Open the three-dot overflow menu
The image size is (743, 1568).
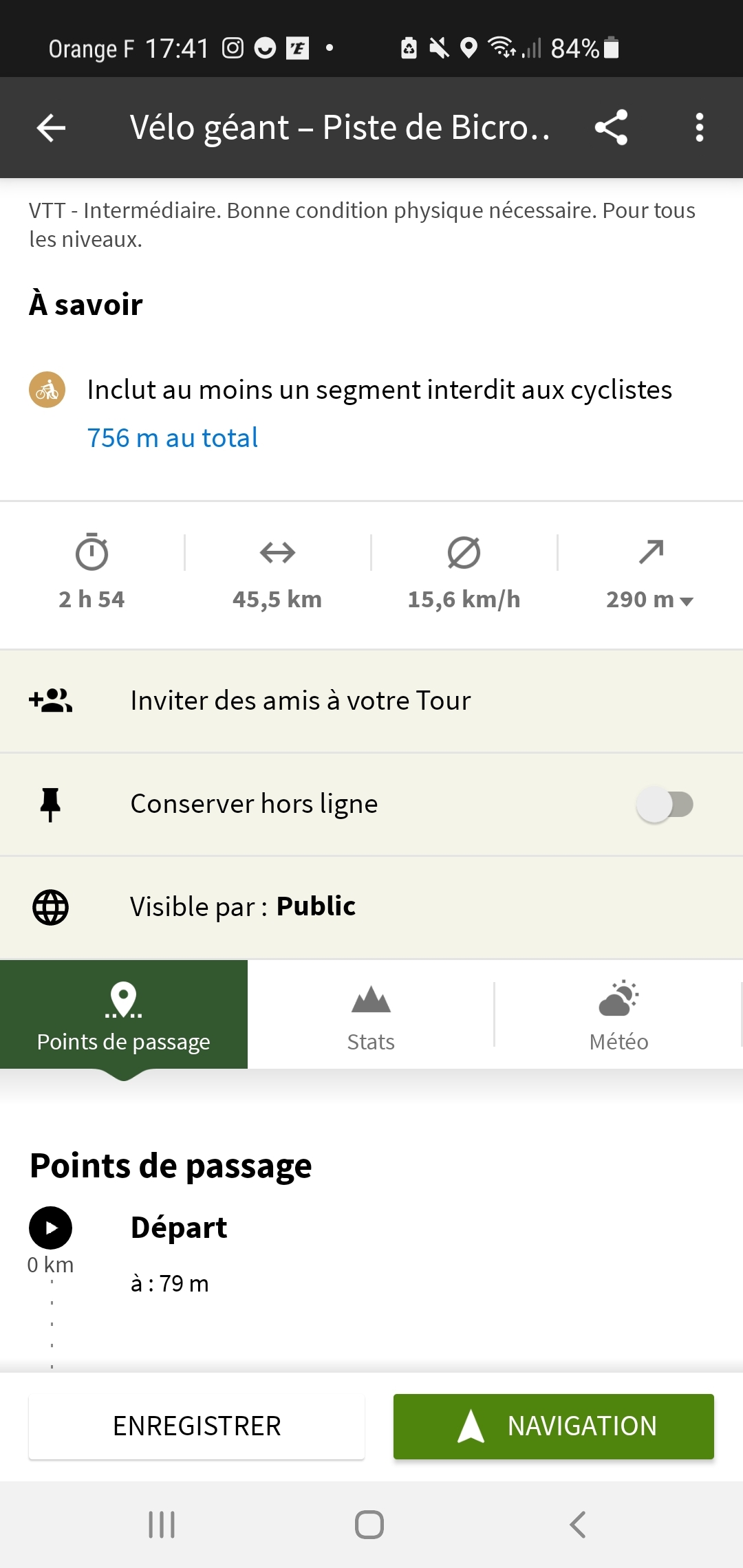coord(699,128)
